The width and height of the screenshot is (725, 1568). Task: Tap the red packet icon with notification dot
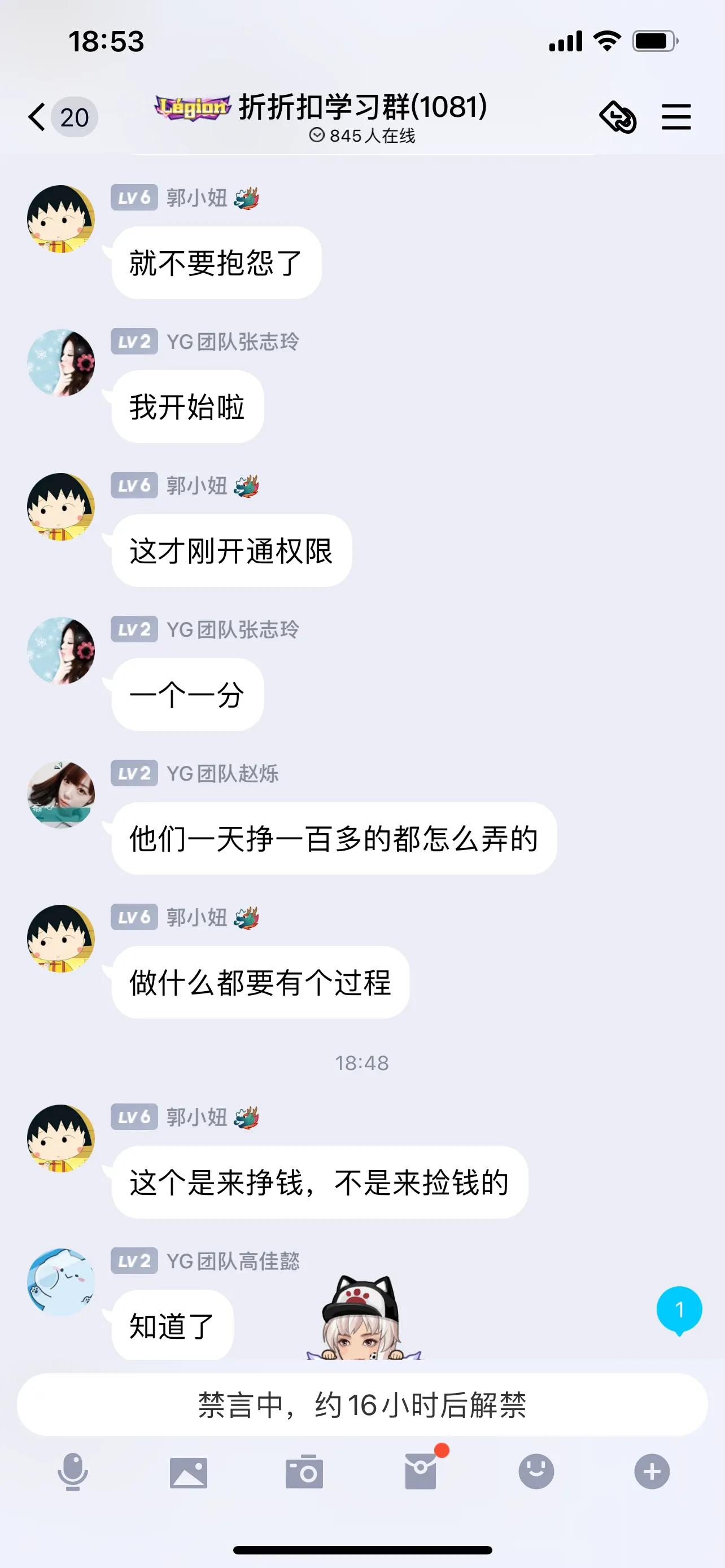(x=420, y=1473)
